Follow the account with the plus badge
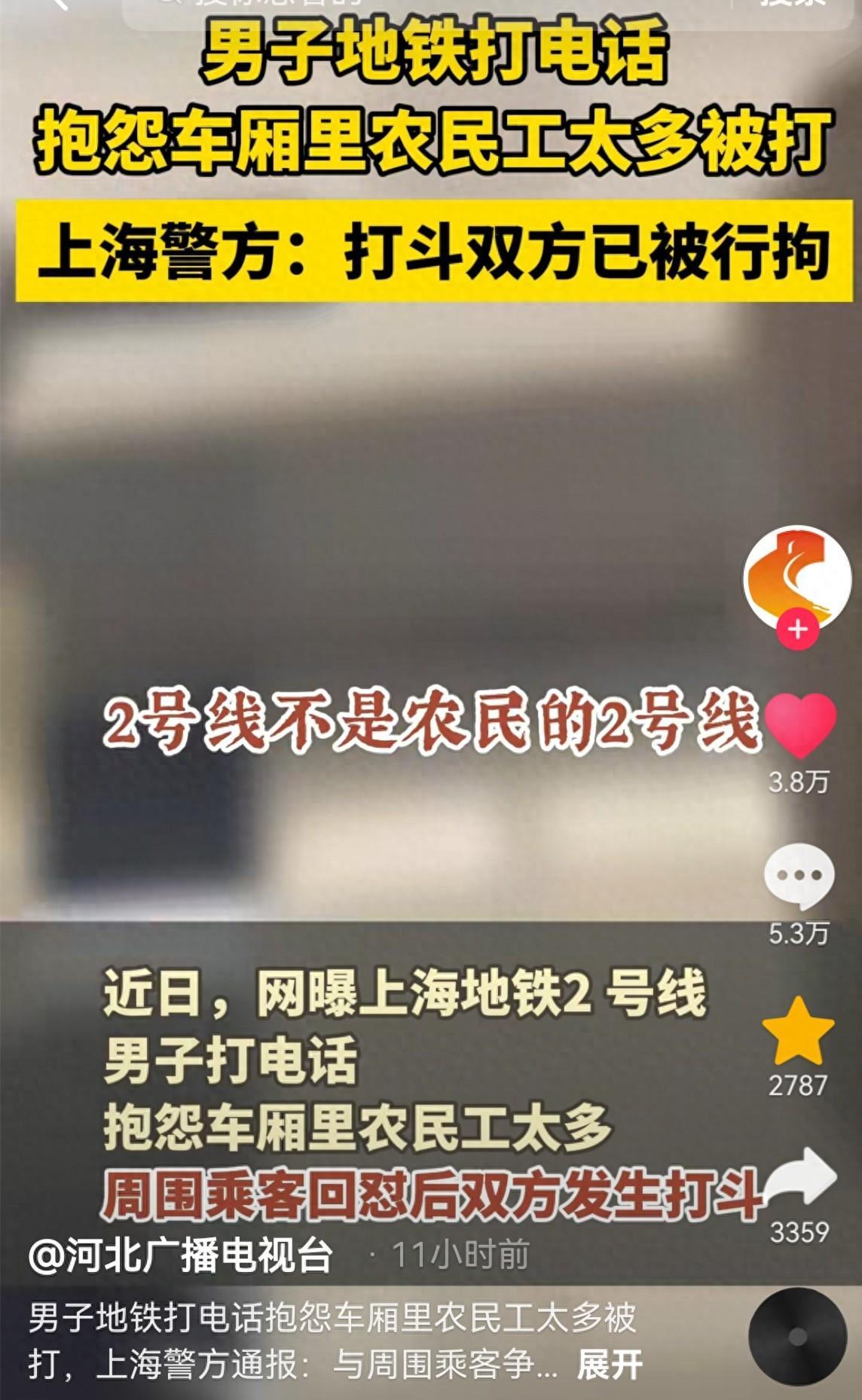 point(798,628)
